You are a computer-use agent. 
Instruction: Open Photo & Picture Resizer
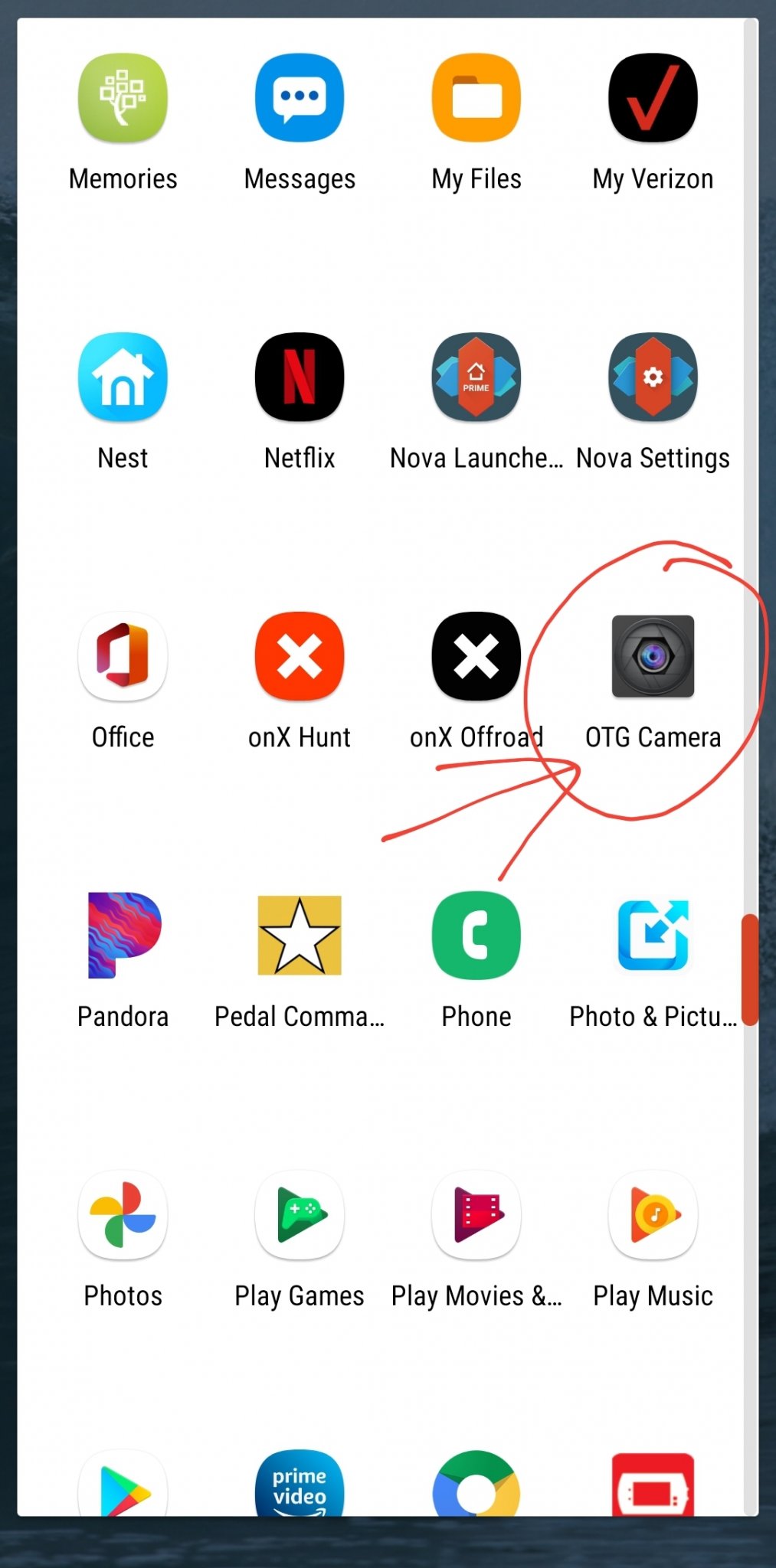(x=653, y=936)
